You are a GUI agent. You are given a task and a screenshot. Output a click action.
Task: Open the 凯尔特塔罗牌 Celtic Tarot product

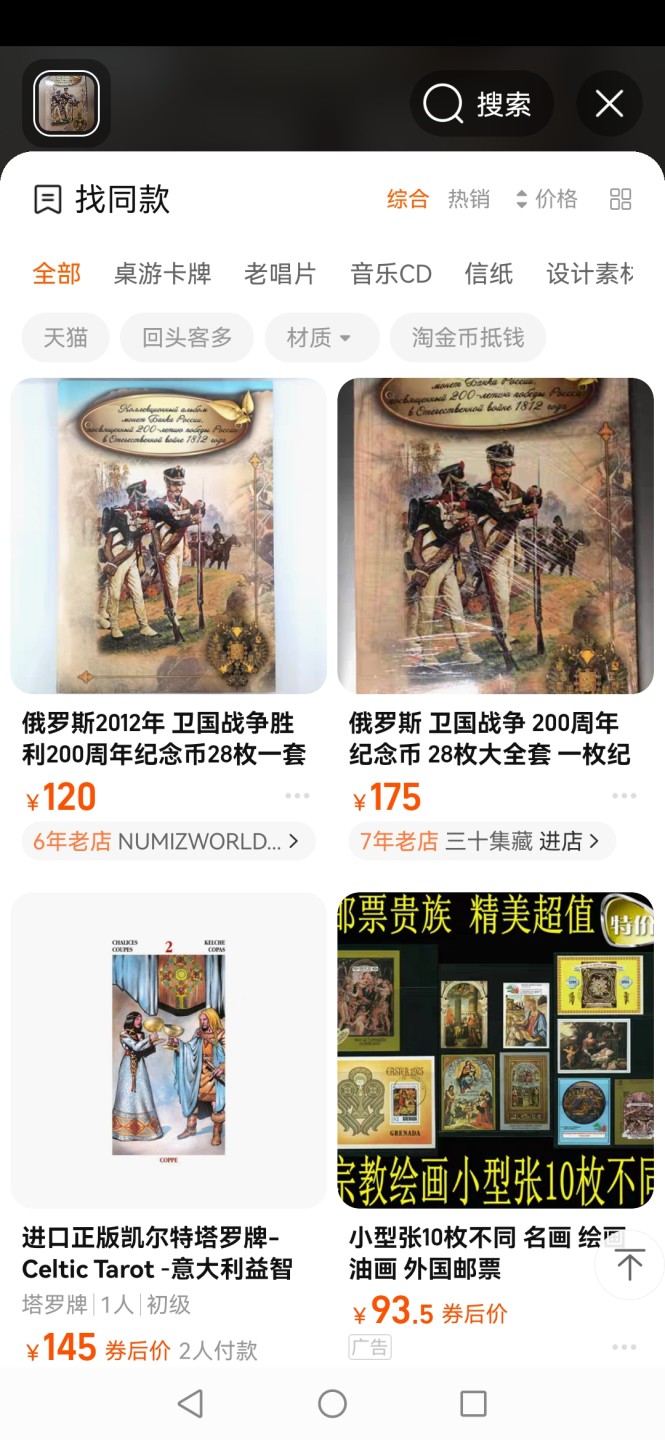point(168,1050)
